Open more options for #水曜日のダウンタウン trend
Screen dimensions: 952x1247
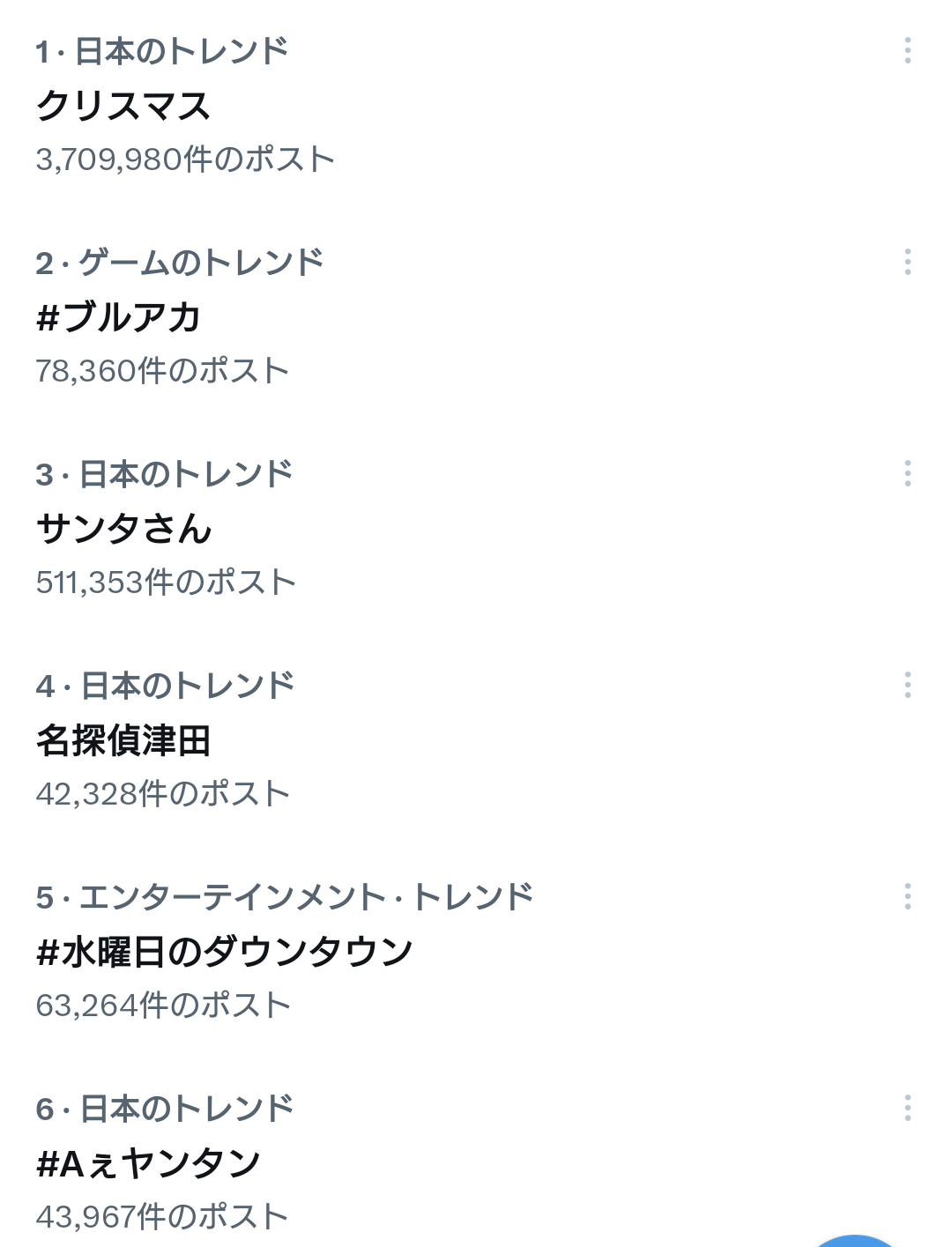[907, 896]
